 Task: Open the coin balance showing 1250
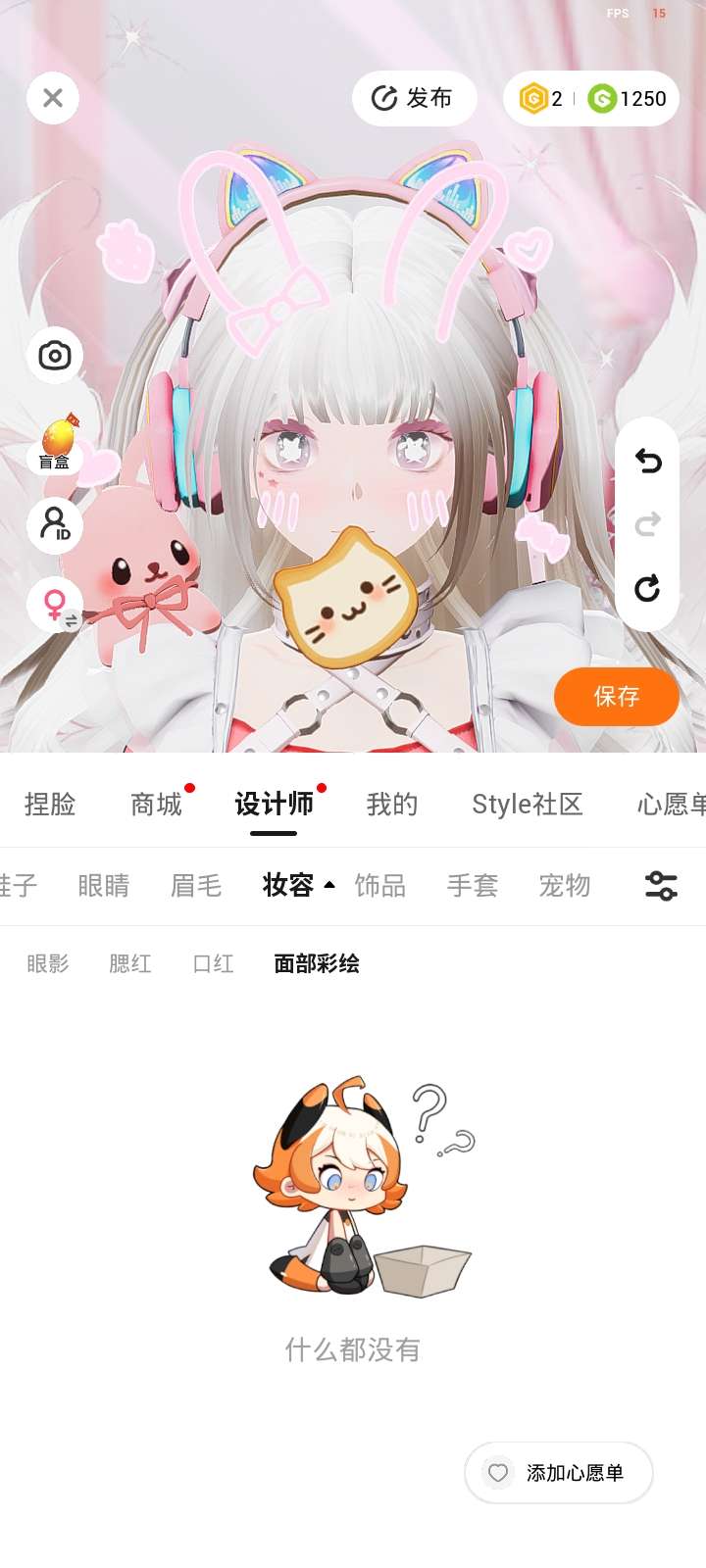coord(628,98)
